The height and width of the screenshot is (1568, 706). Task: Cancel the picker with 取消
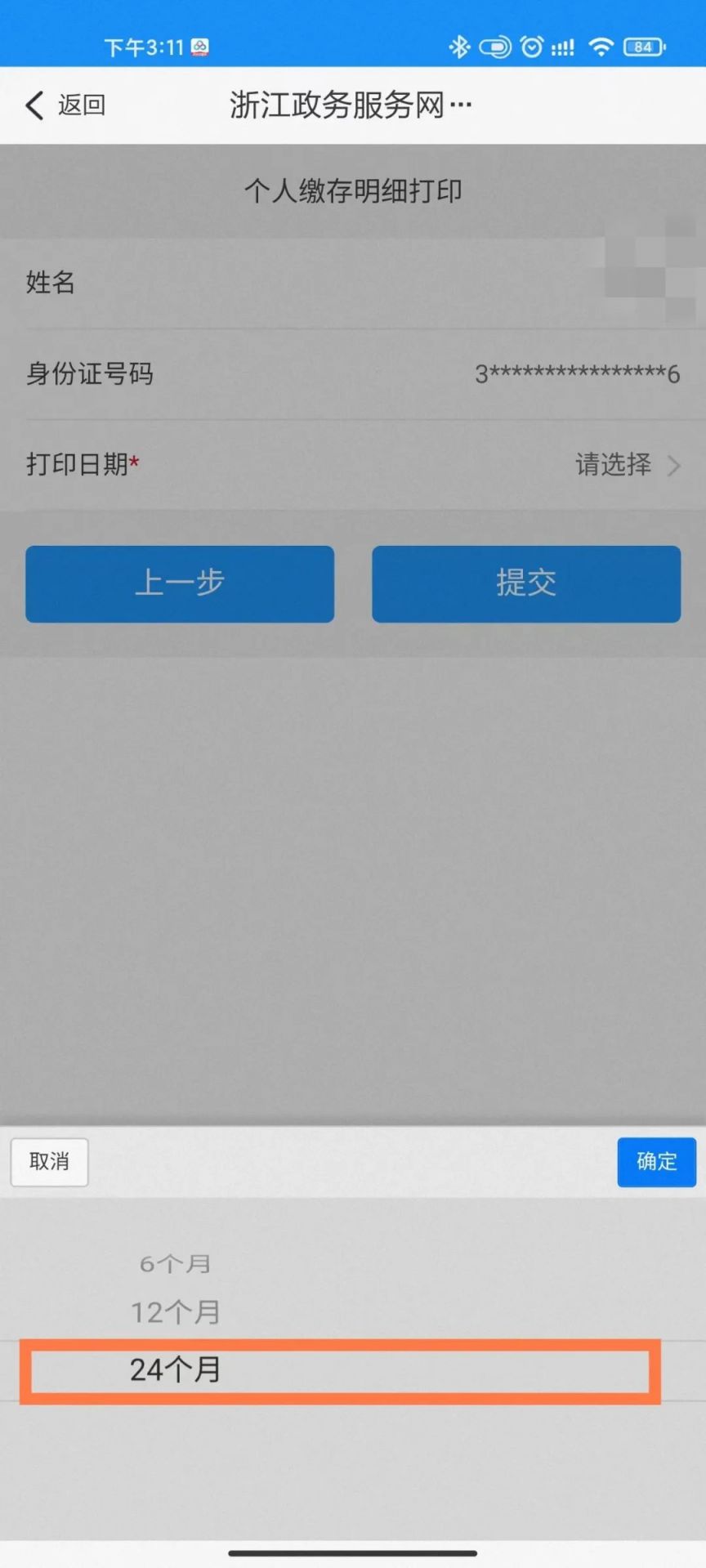click(49, 1161)
